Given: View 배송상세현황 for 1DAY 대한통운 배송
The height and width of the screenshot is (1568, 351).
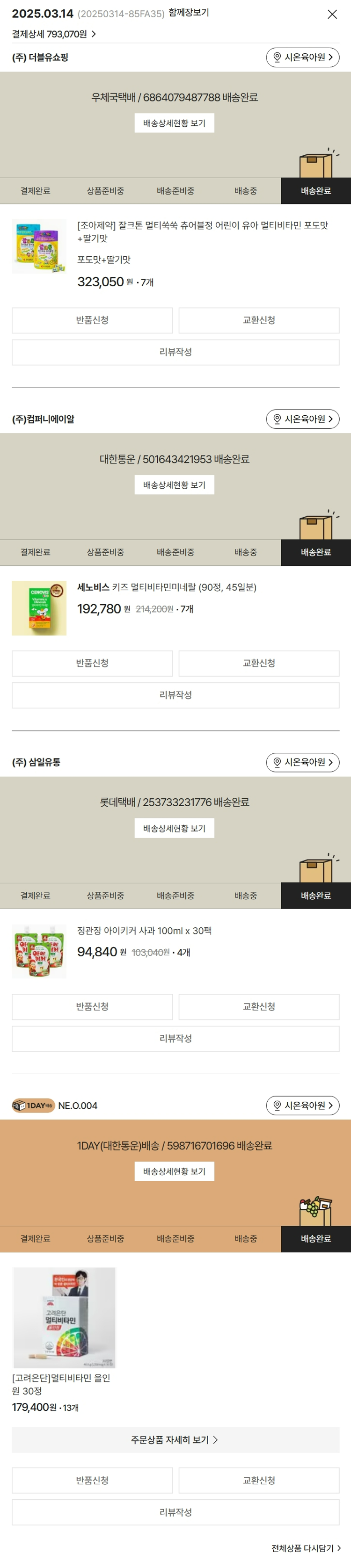Looking at the screenshot, I should 174,1171.
